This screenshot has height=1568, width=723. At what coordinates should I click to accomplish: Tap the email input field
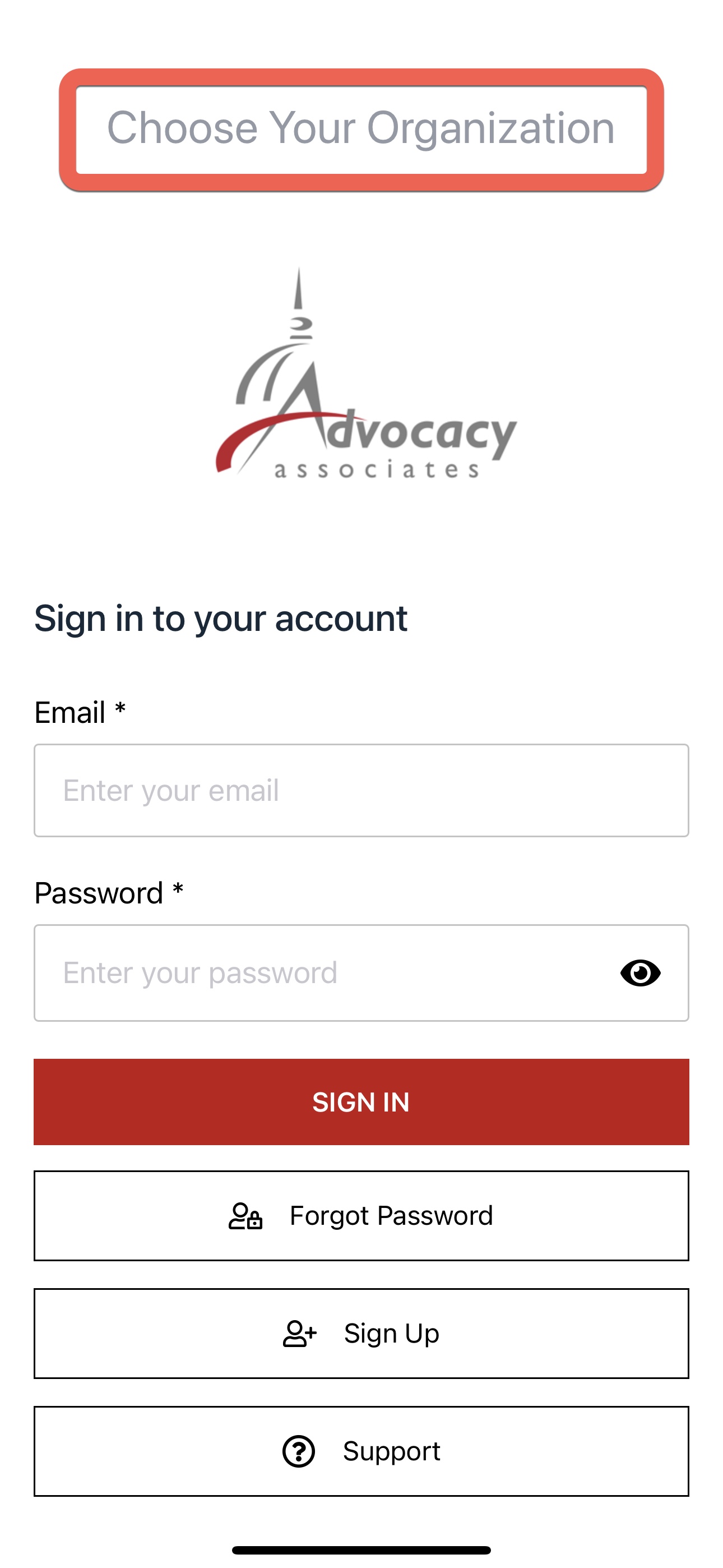pyautogui.click(x=361, y=790)
